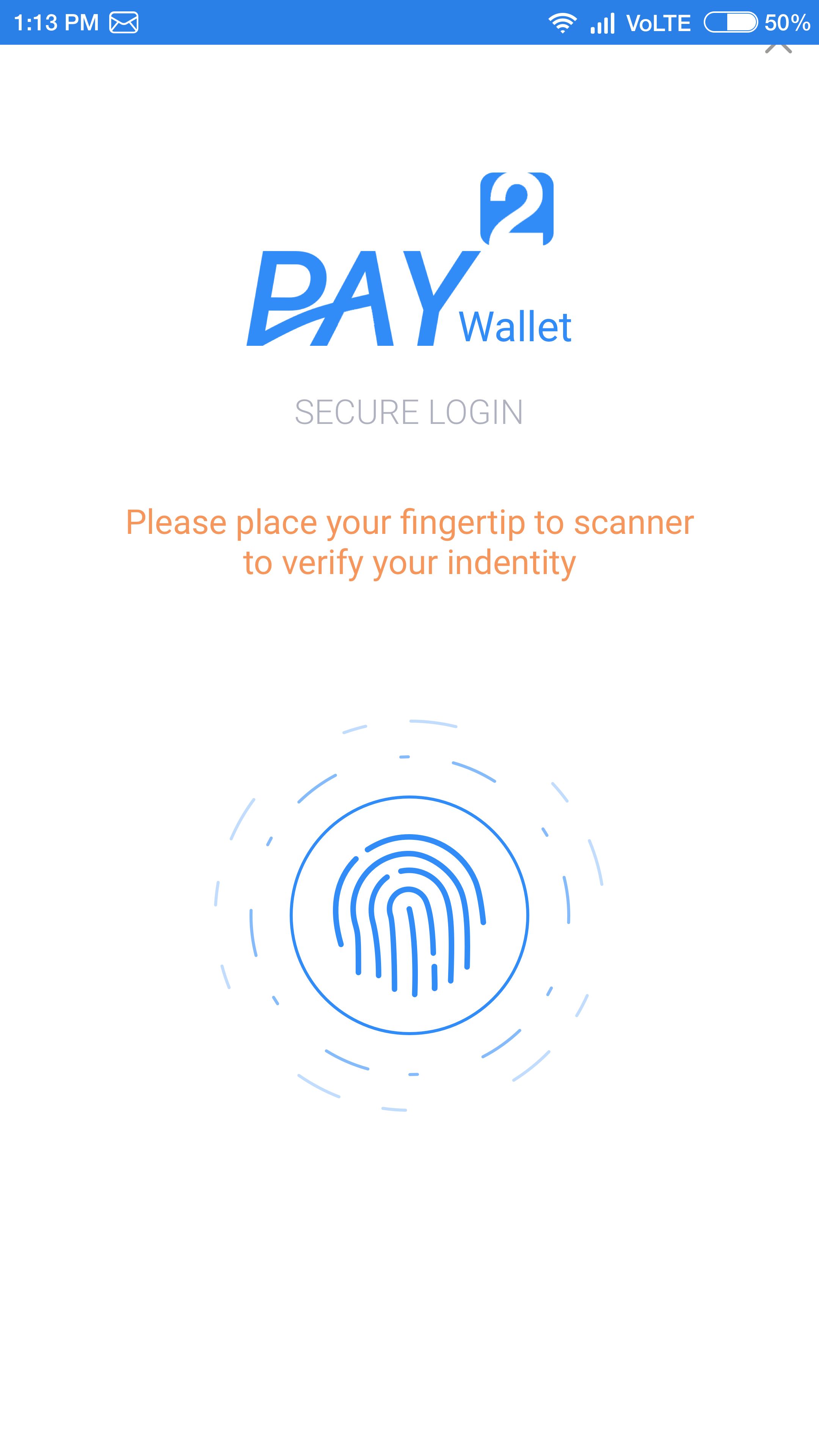The width and height of the screenshot is (819, 1456).
Task: Tap the fingerprint scan icon
Action: coord(409,915)
